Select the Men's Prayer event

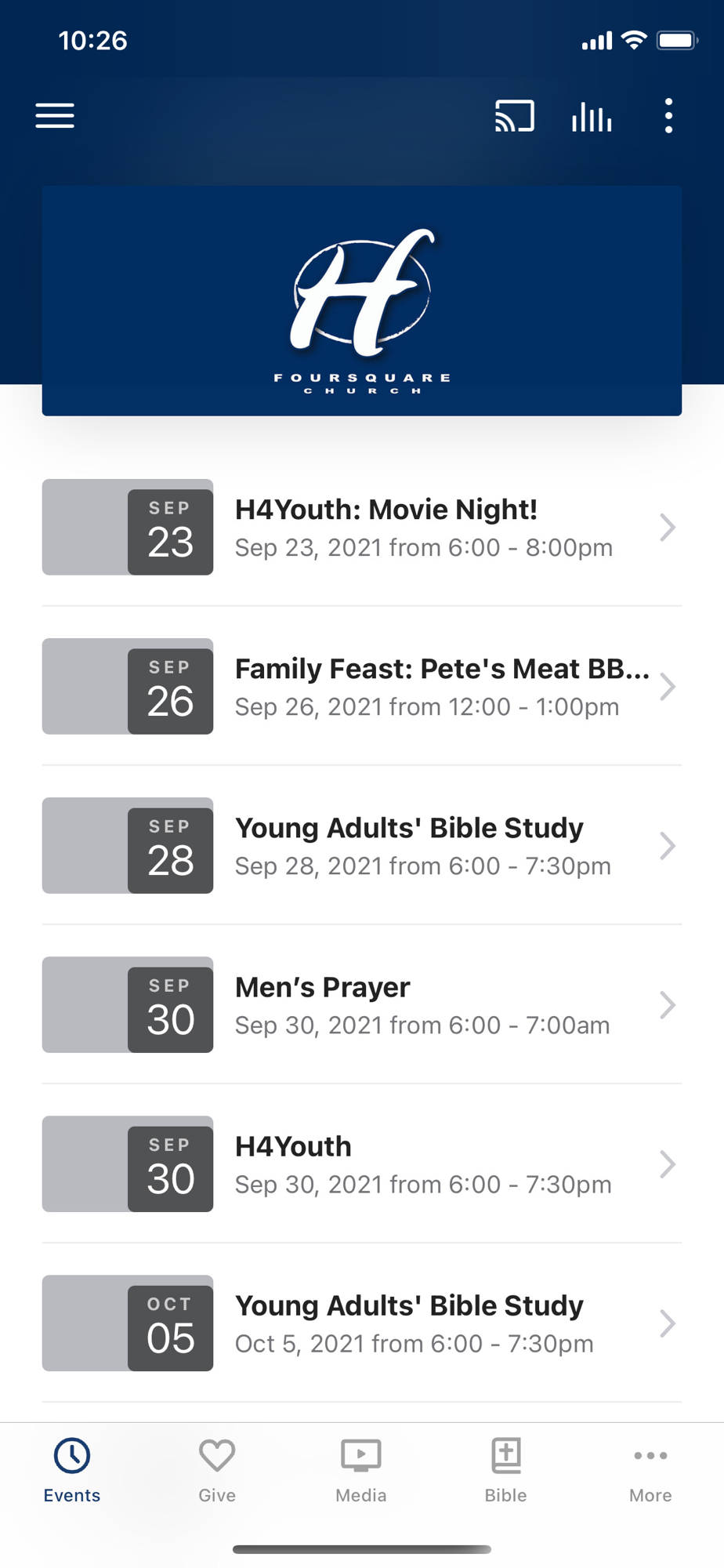361,1004
